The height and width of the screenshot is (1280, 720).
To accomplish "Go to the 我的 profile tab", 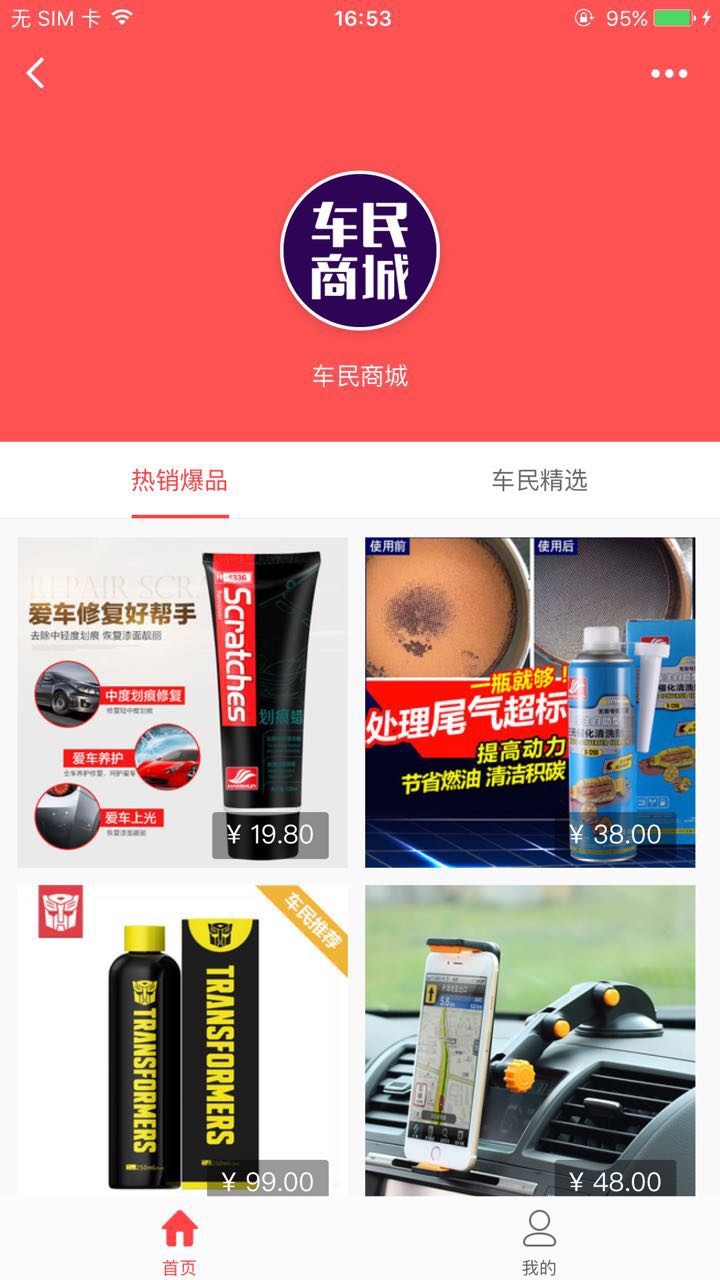I will [x=539, y=1240].
